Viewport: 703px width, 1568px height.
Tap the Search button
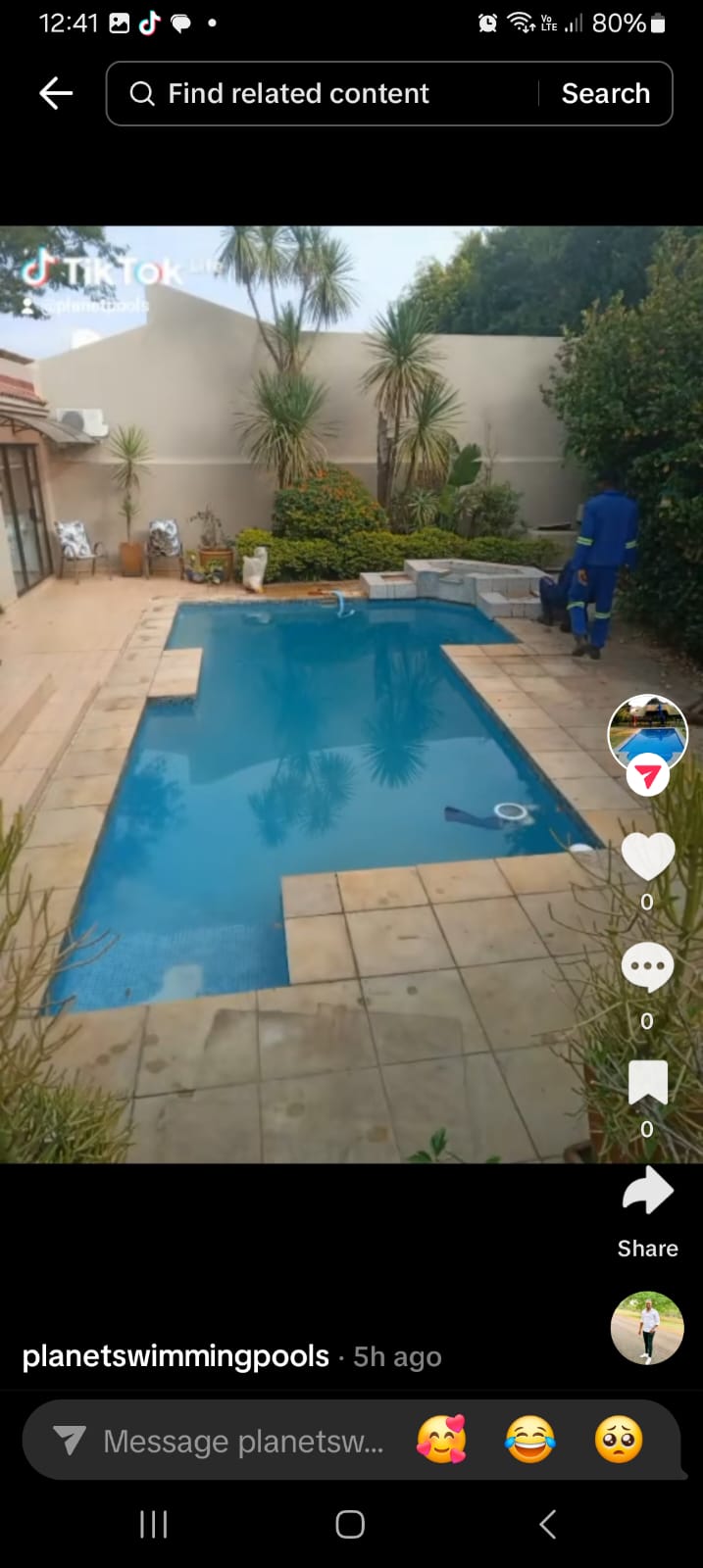605,93
